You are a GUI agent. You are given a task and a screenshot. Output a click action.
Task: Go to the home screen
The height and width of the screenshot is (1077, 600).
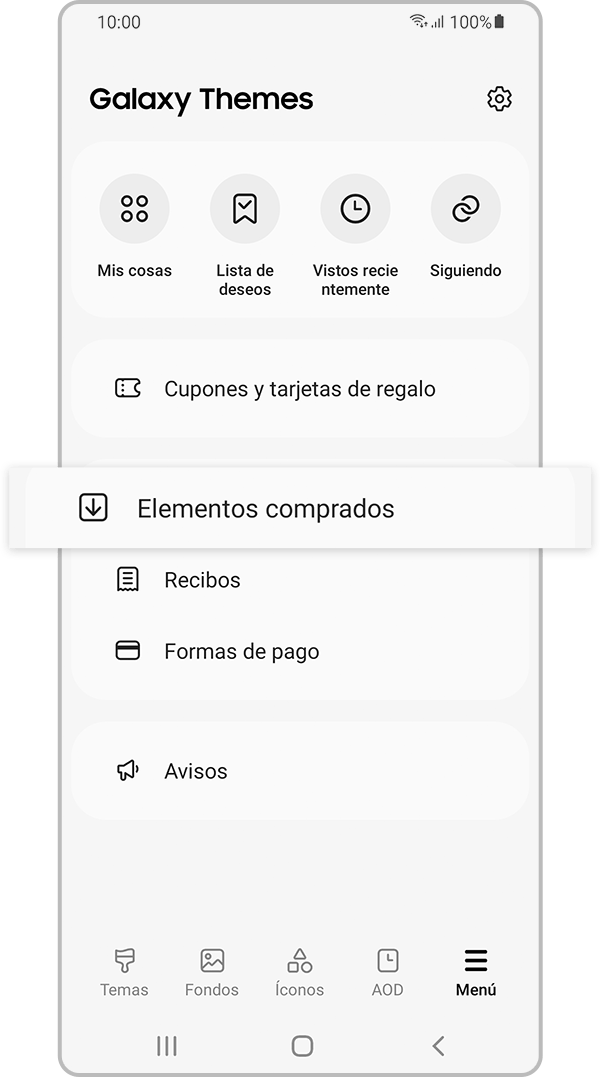tap(302, 1046)
